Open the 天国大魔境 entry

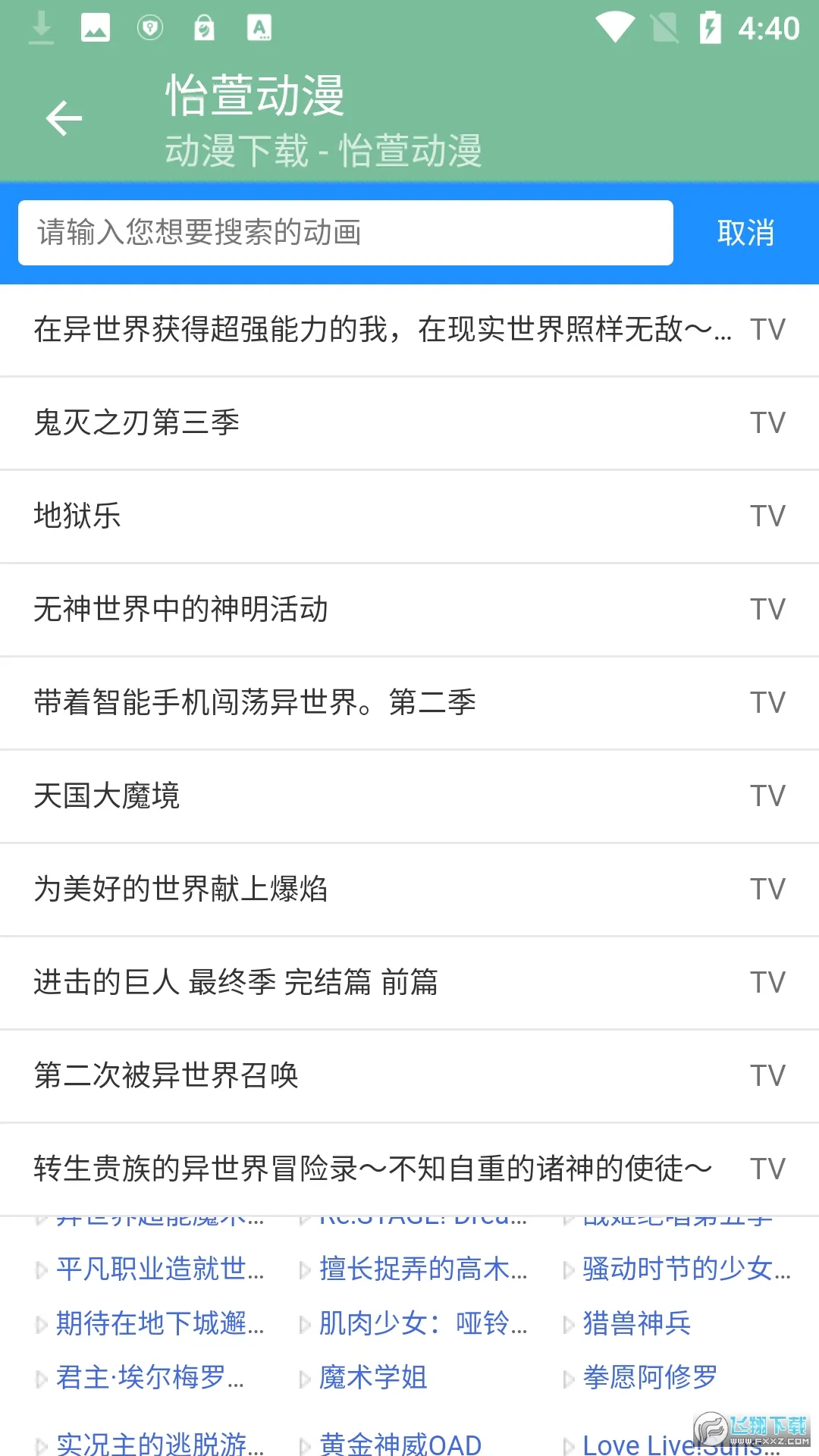[409, 795]
